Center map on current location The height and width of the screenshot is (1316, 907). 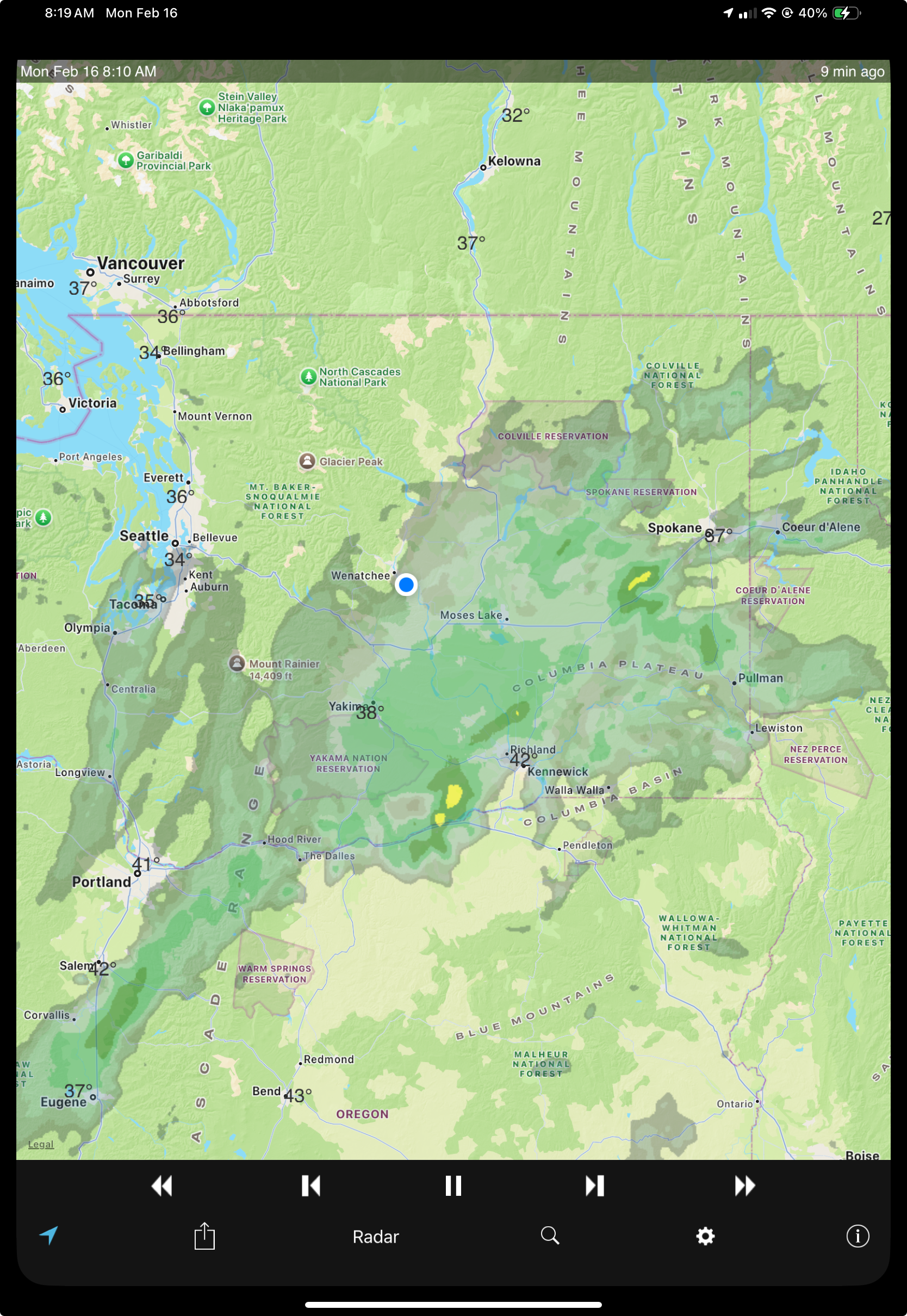pos(49,1236)
